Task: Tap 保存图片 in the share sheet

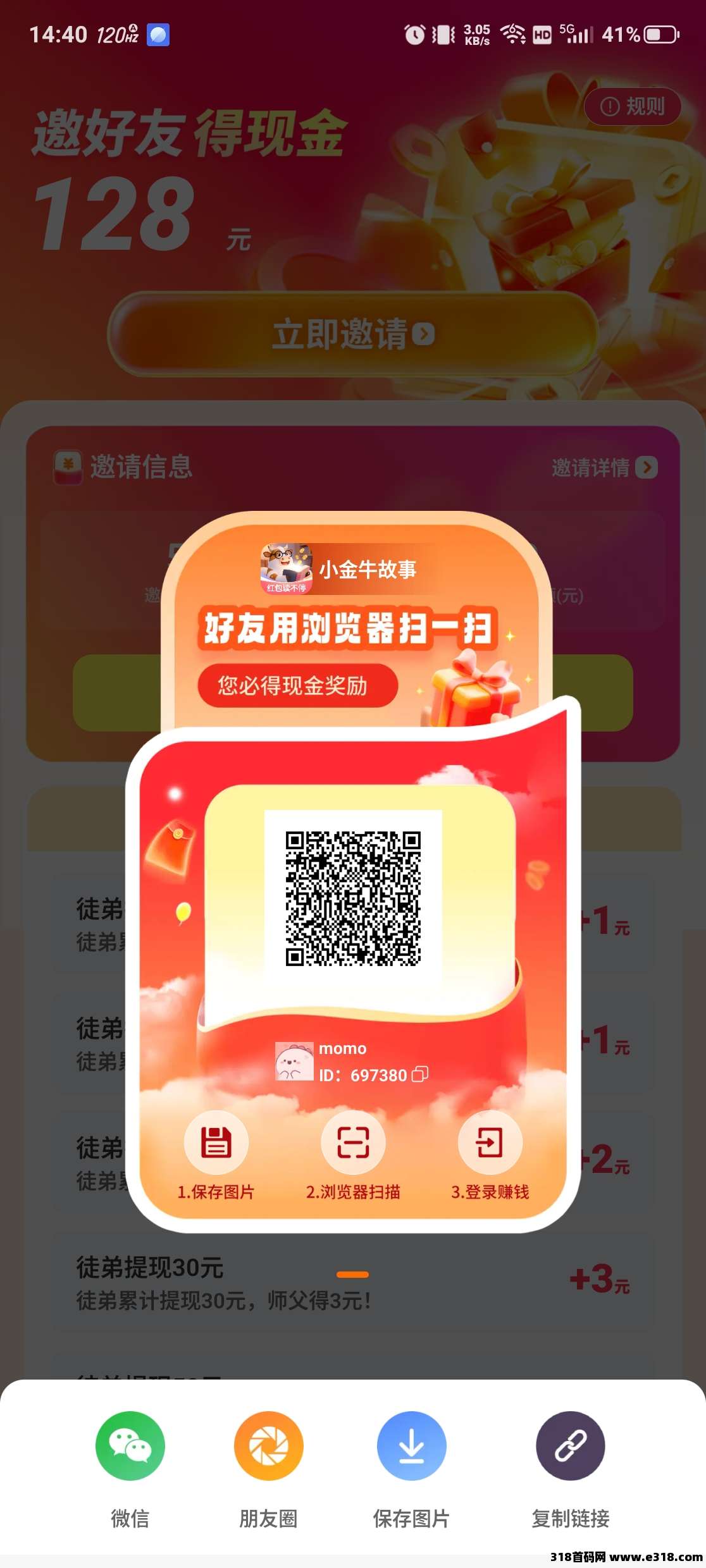Action: (x=411, y=1445)
